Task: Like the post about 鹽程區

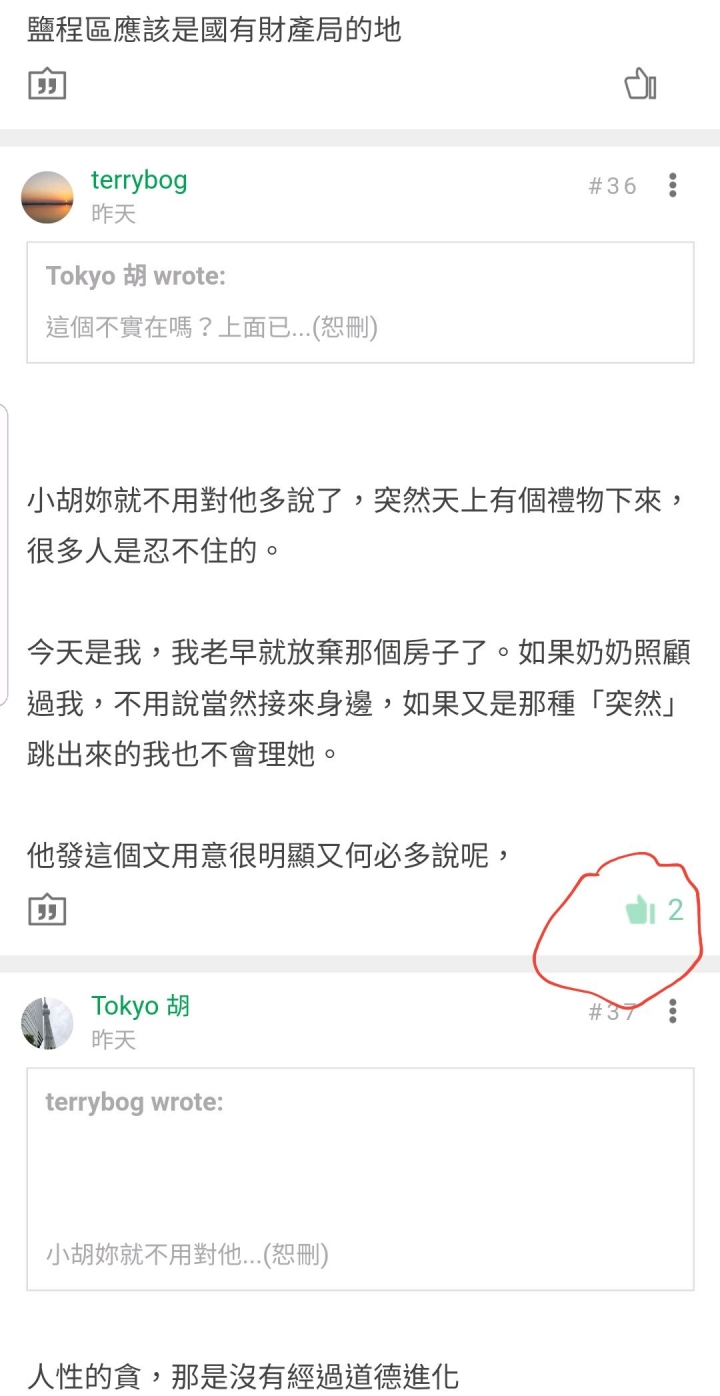Action: pyautogui.click(x=640, y=84)
